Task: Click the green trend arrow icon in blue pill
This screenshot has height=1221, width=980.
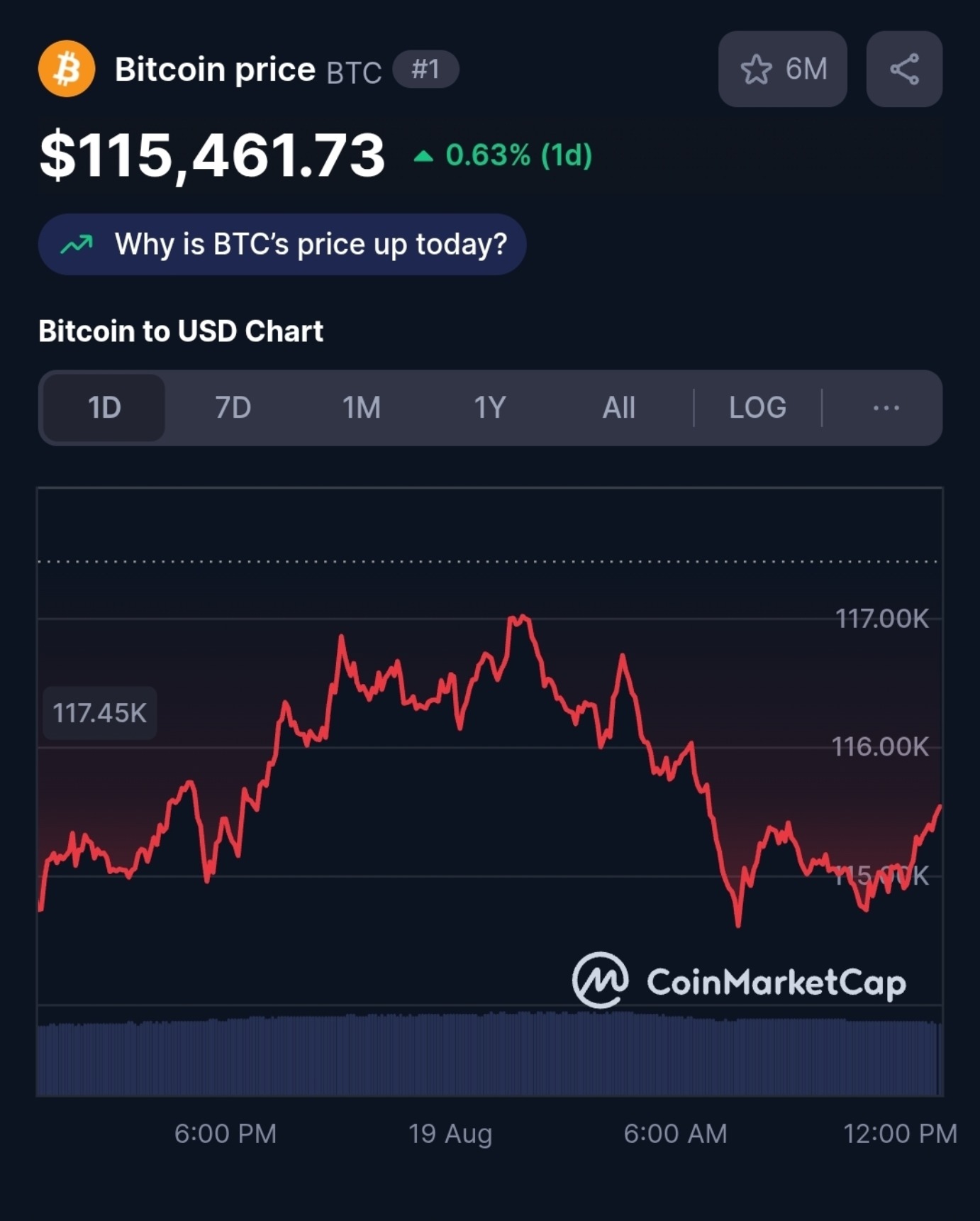Action: 78,243
